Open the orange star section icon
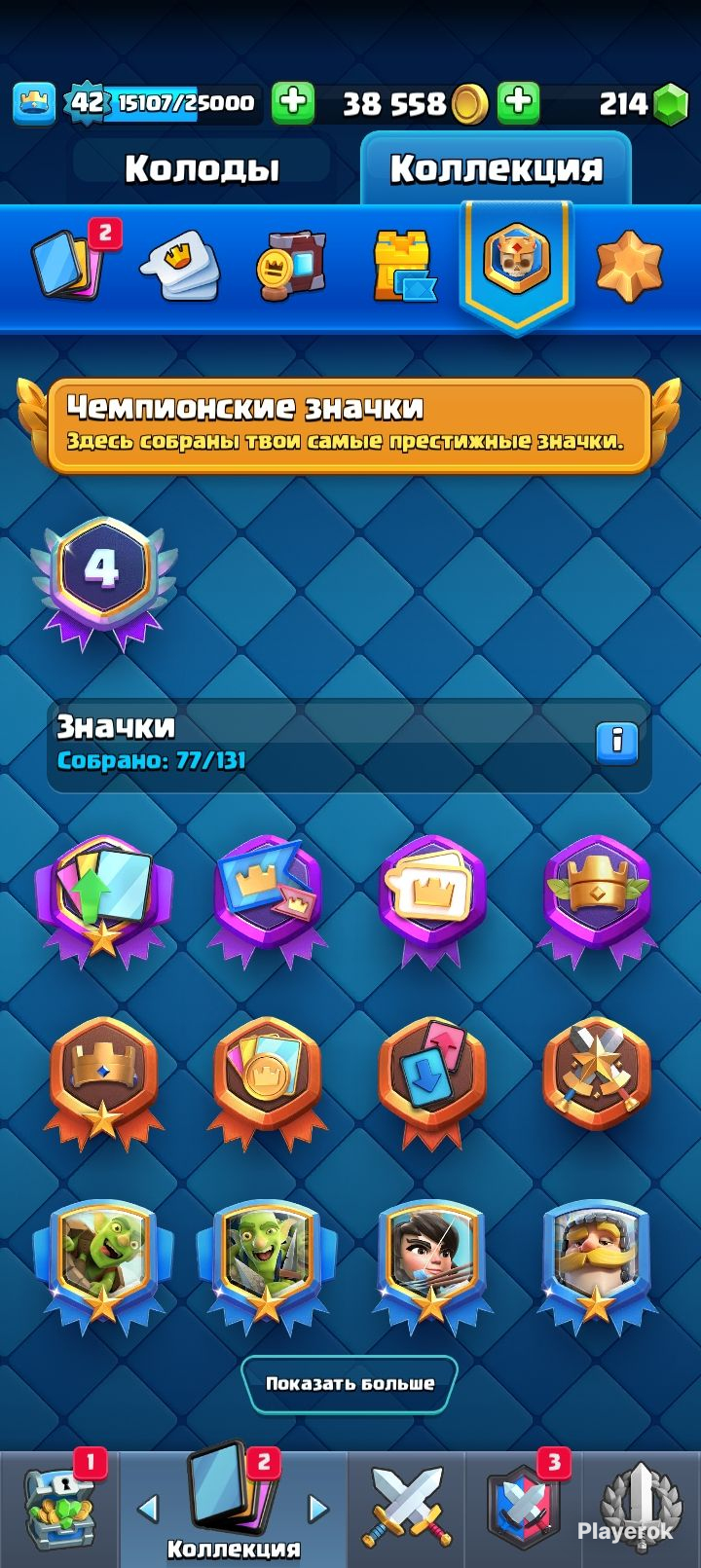 629,264
